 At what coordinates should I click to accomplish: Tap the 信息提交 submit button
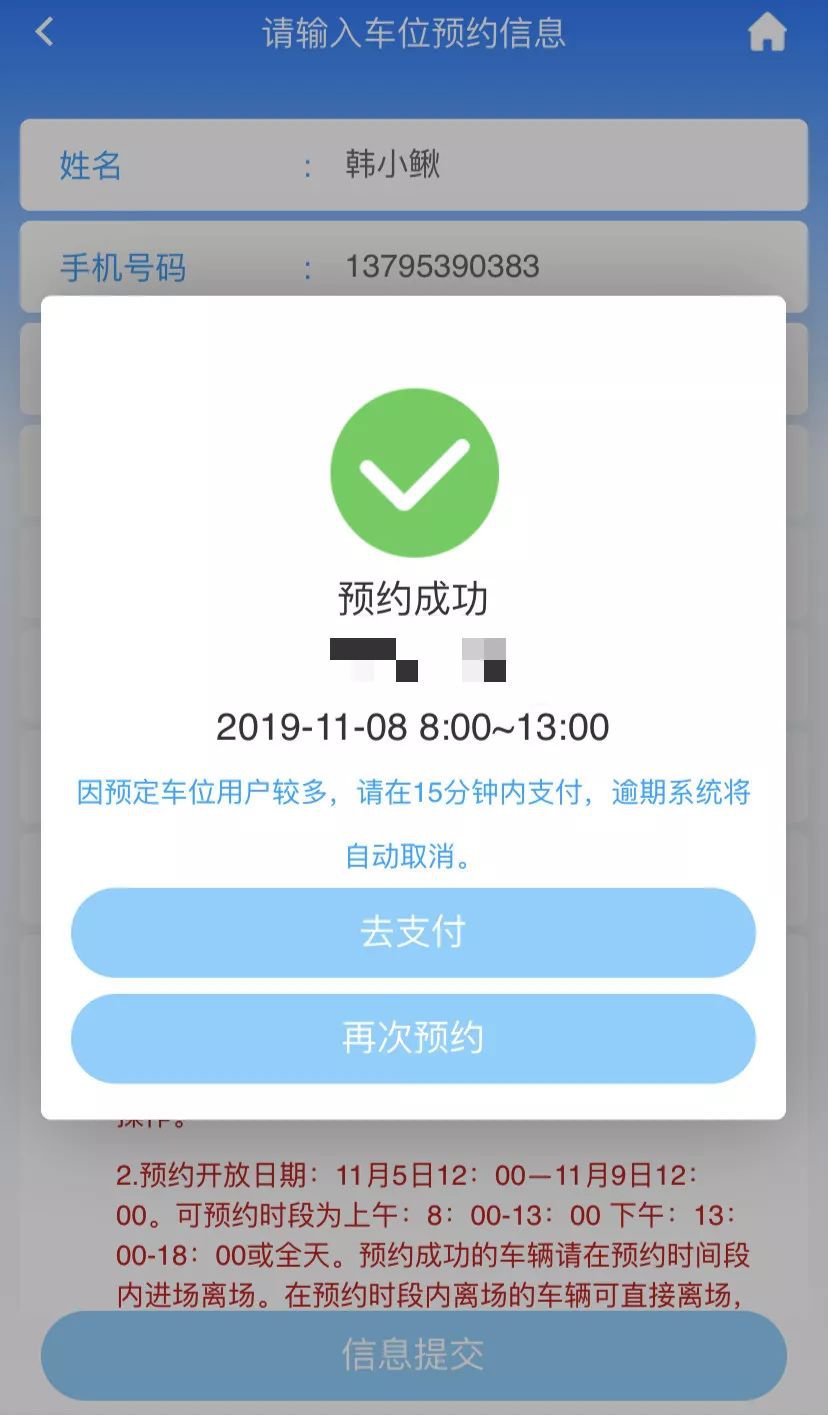[x=413, y=1355]
